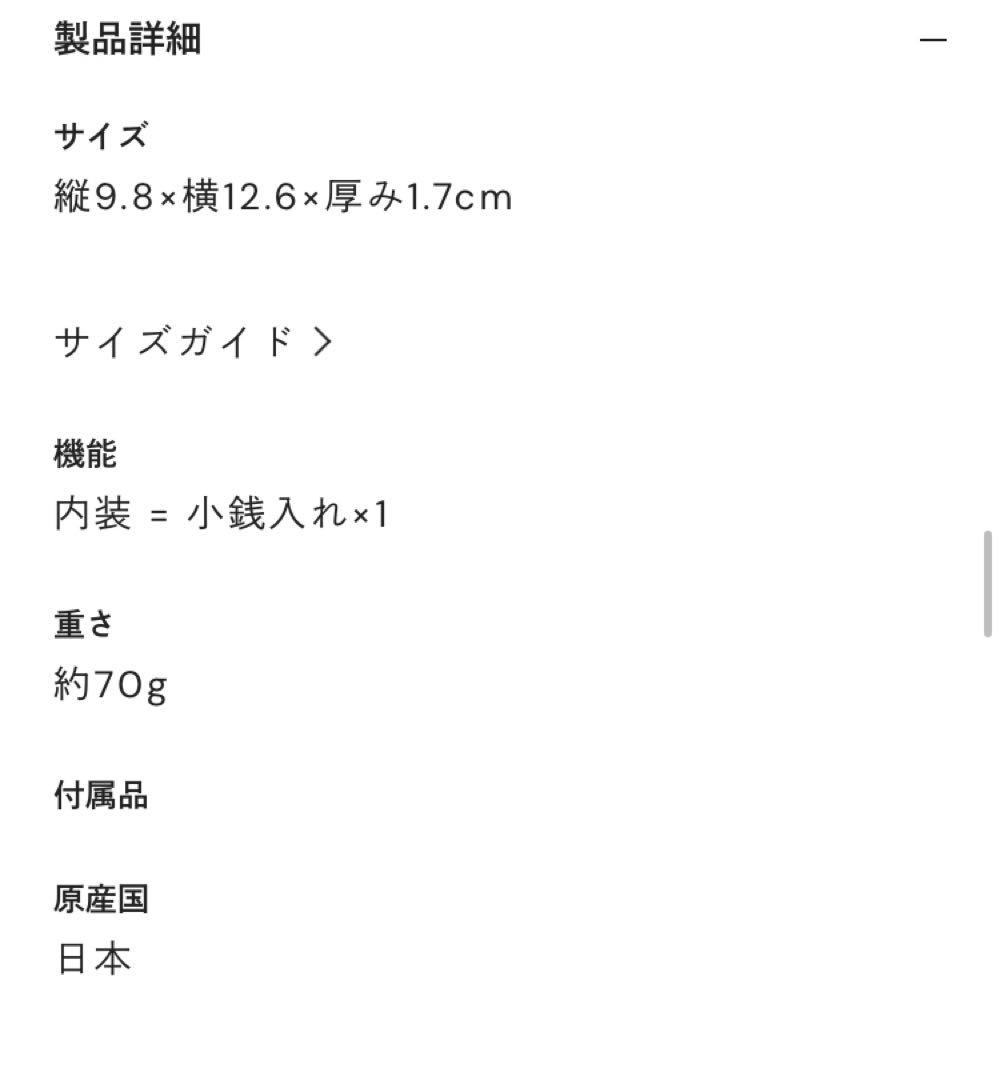Viewport: 1000px width, 1080px height.
Task: Click the 機能 section label
Action: tap(84, 455)
